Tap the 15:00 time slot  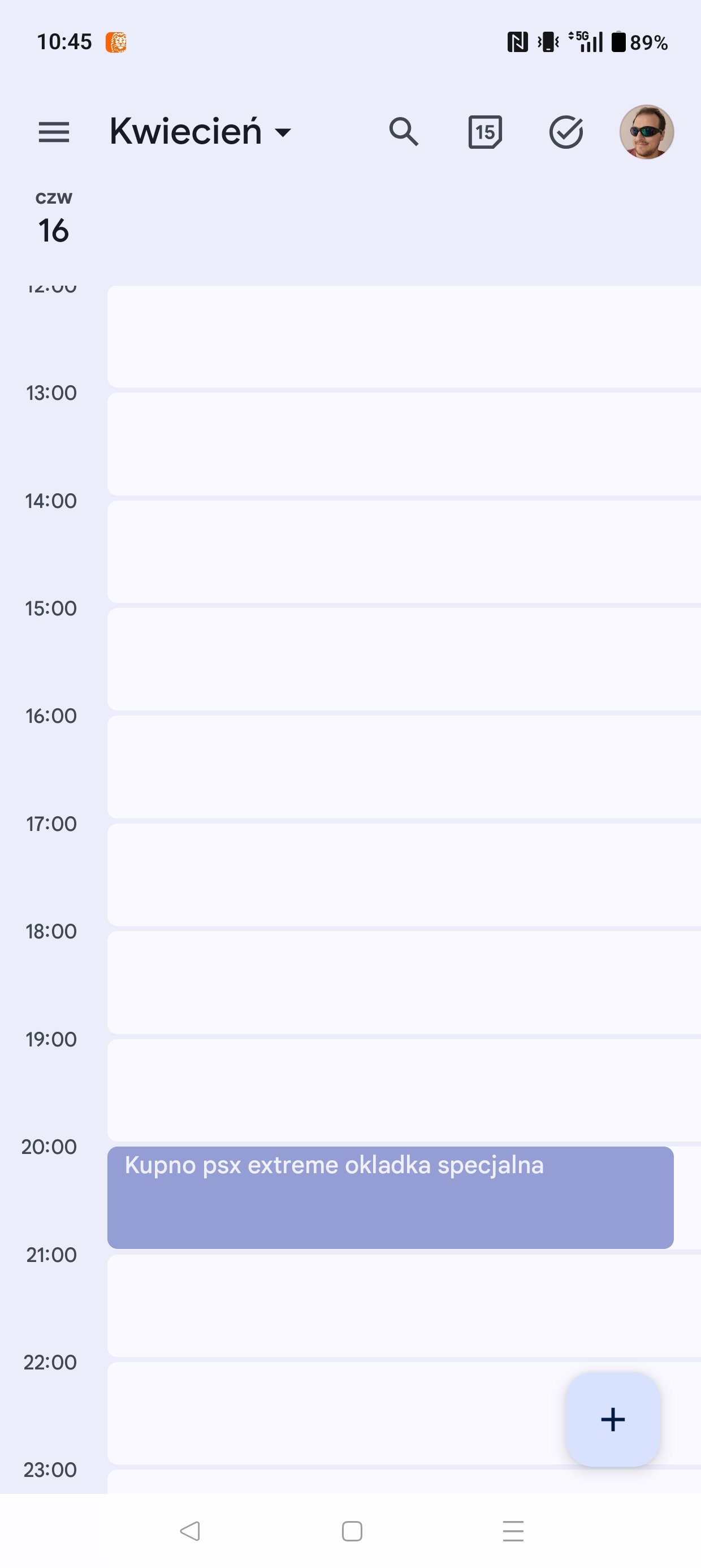[404, 659]
